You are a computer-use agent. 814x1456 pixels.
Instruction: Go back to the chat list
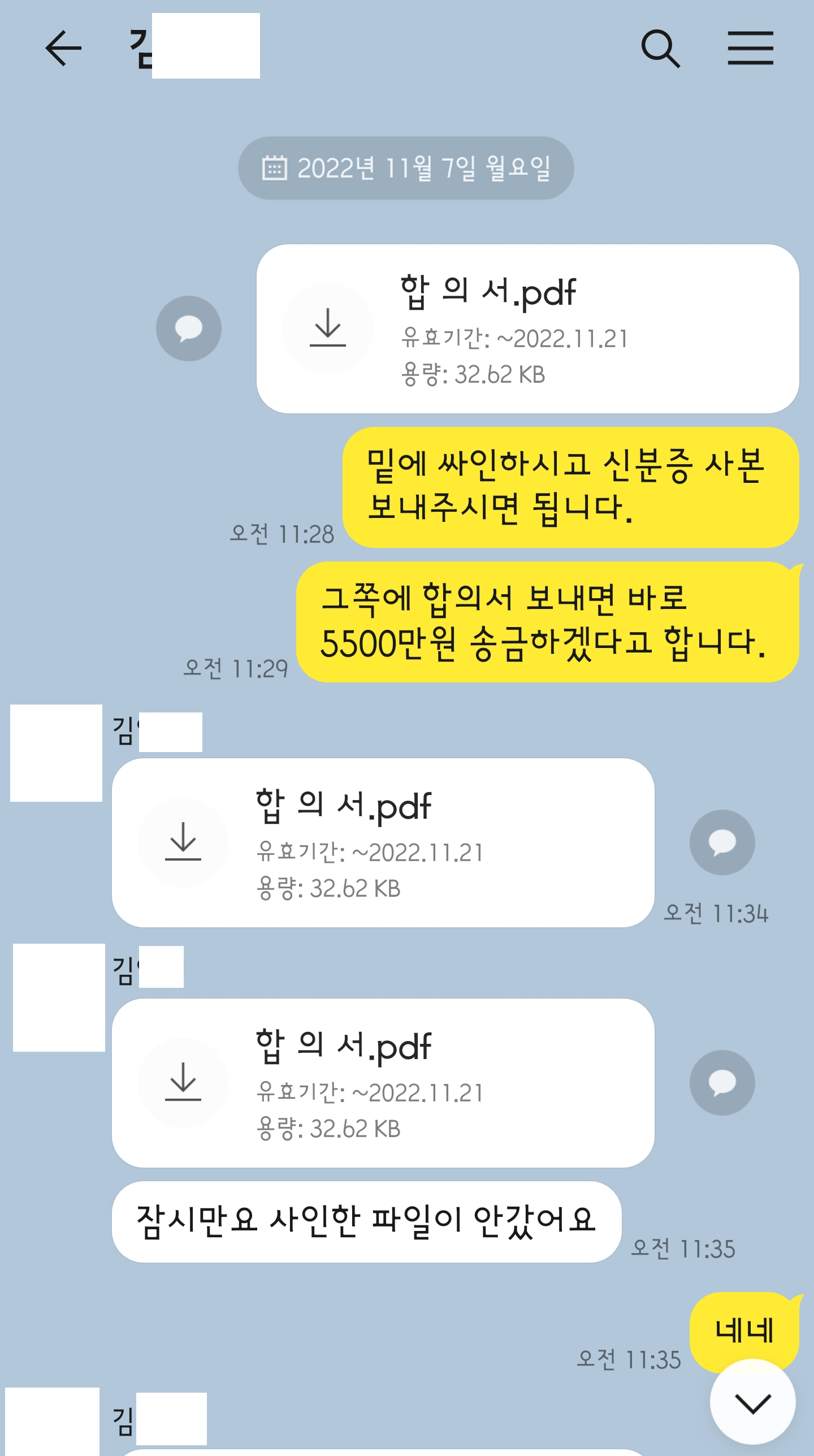63,49
